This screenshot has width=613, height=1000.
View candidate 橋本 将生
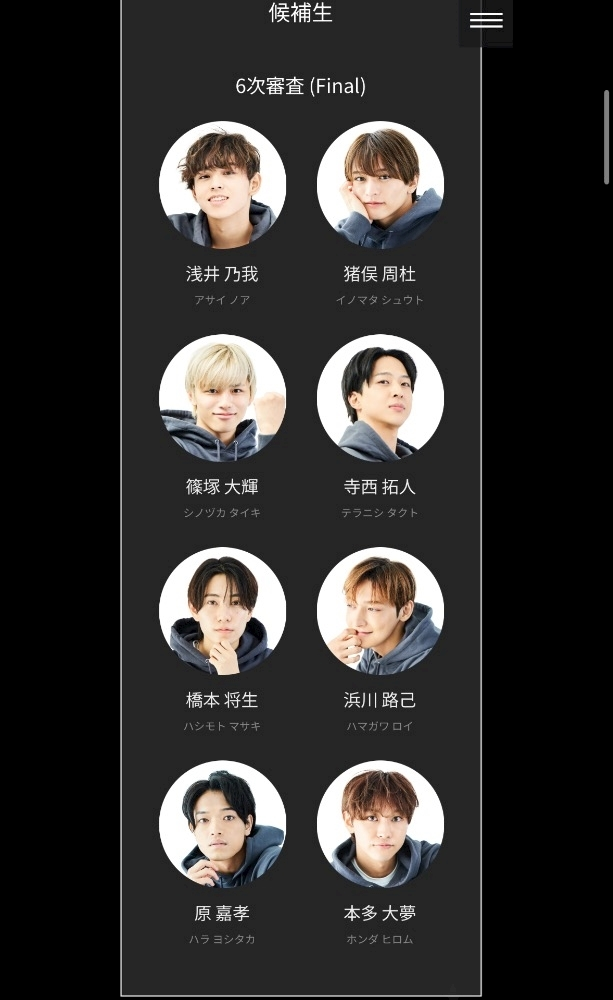point(222,611)
